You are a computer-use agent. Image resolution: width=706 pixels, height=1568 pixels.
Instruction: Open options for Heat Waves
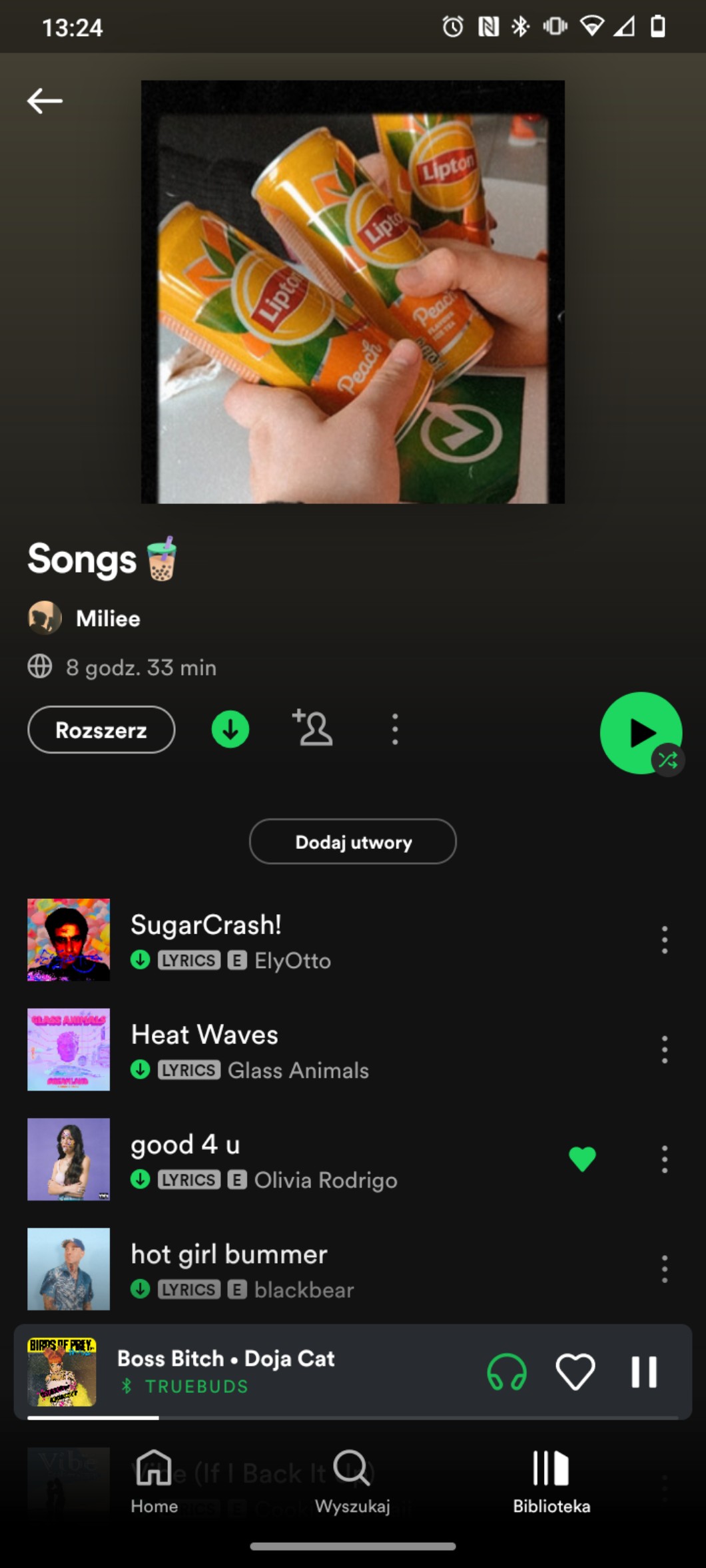coord(664,1049)
